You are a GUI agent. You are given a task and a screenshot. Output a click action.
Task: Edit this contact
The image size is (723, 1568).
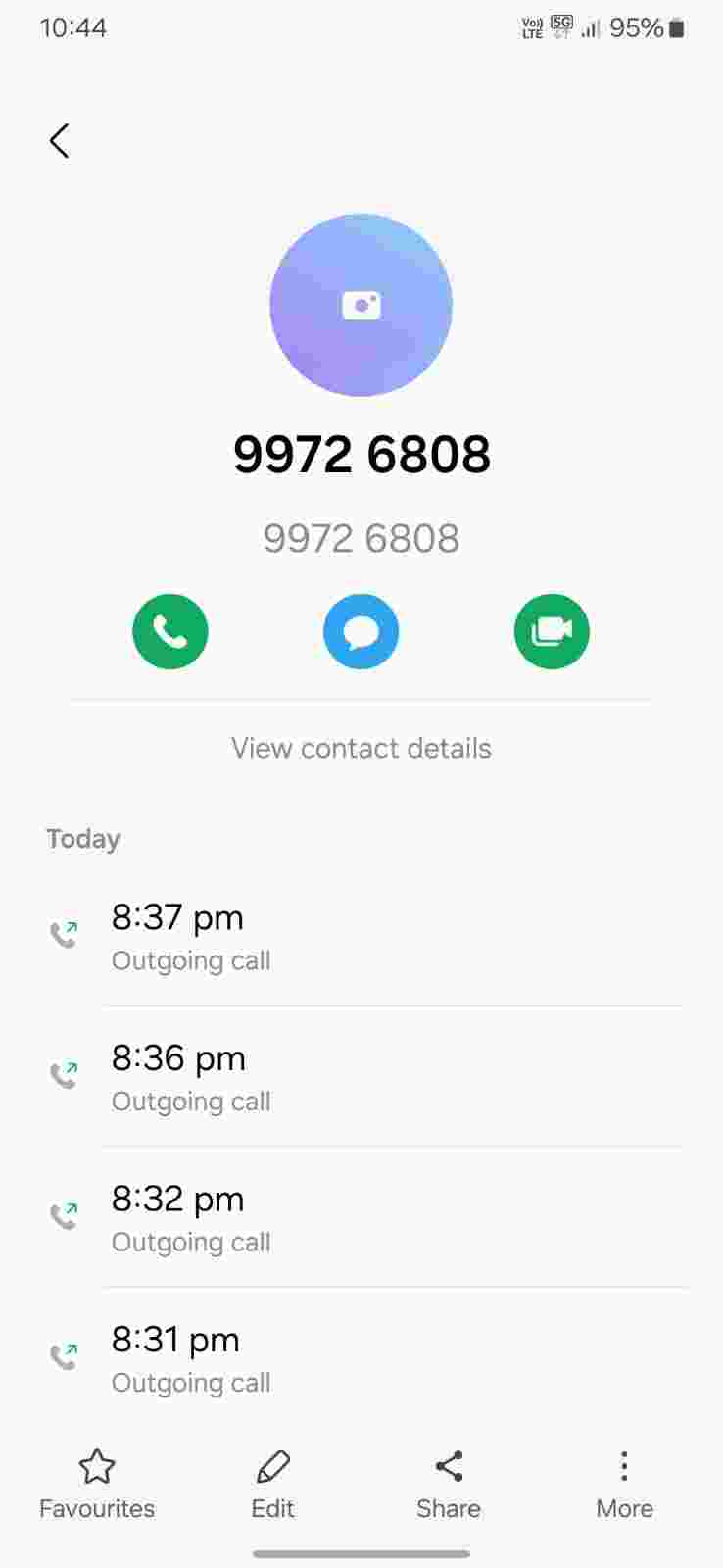[272, 1484]
